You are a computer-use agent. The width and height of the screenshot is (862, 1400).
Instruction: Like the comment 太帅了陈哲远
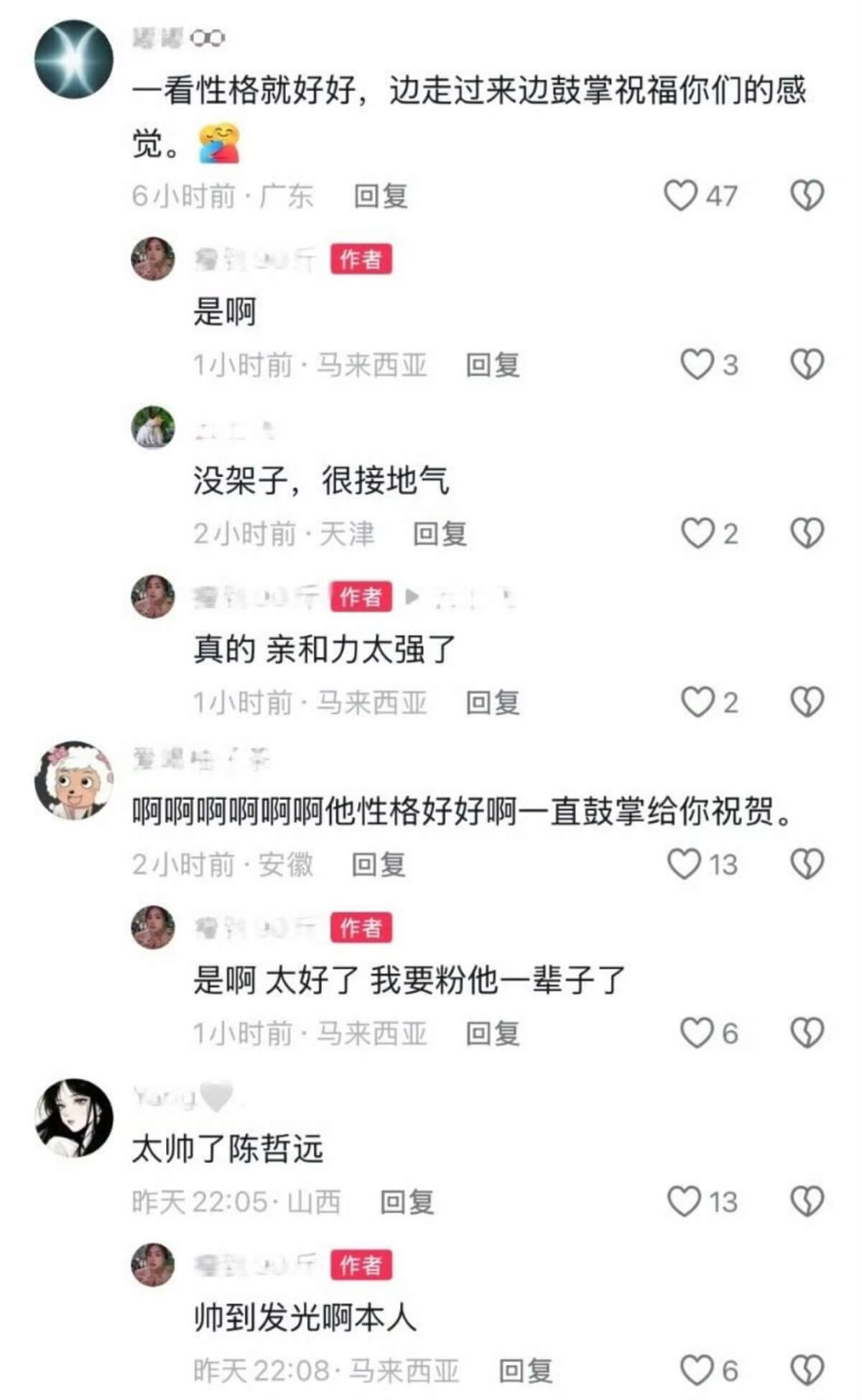pyautogui.click(x=684, y=1201)
